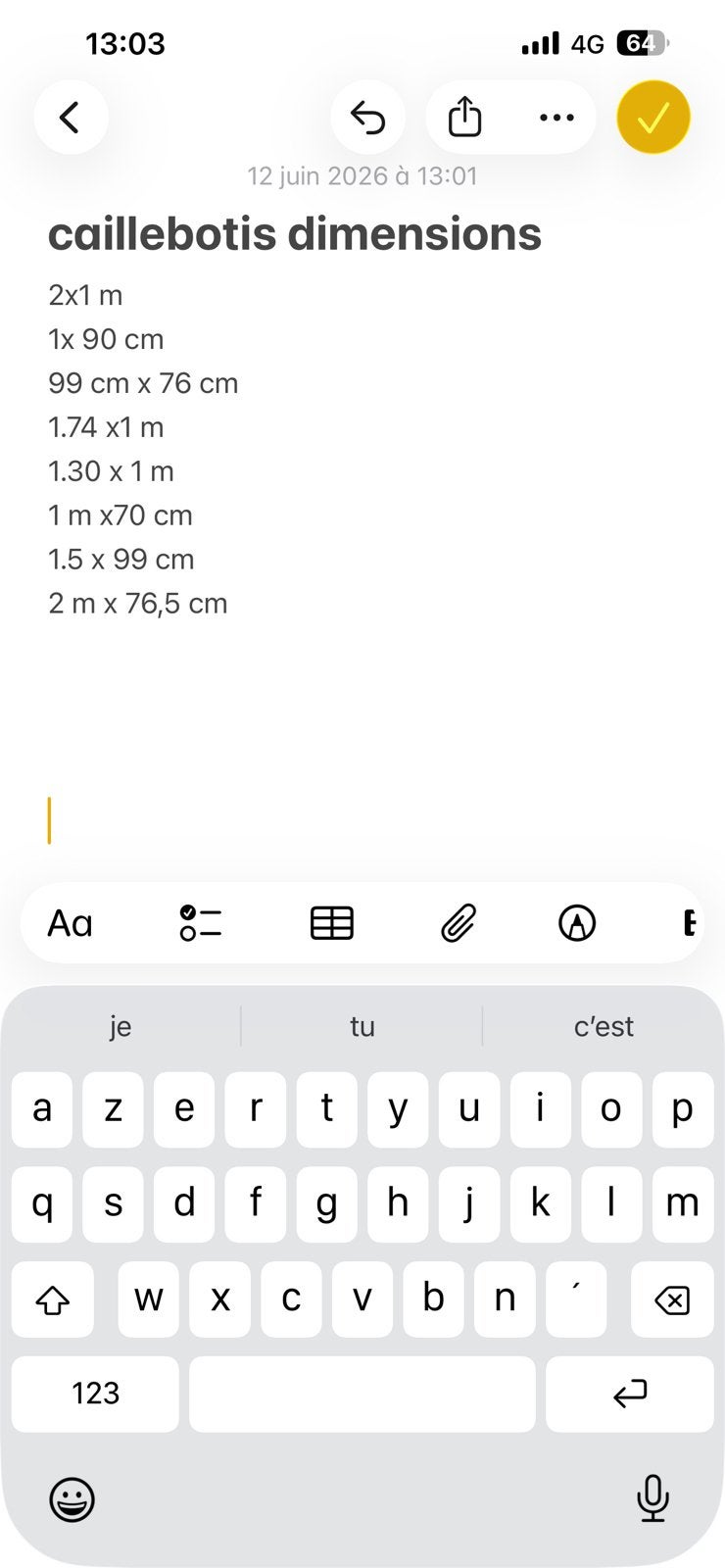Share this caillebotis note
This screenshot has height=1568, width=725.
coord(465,118)
